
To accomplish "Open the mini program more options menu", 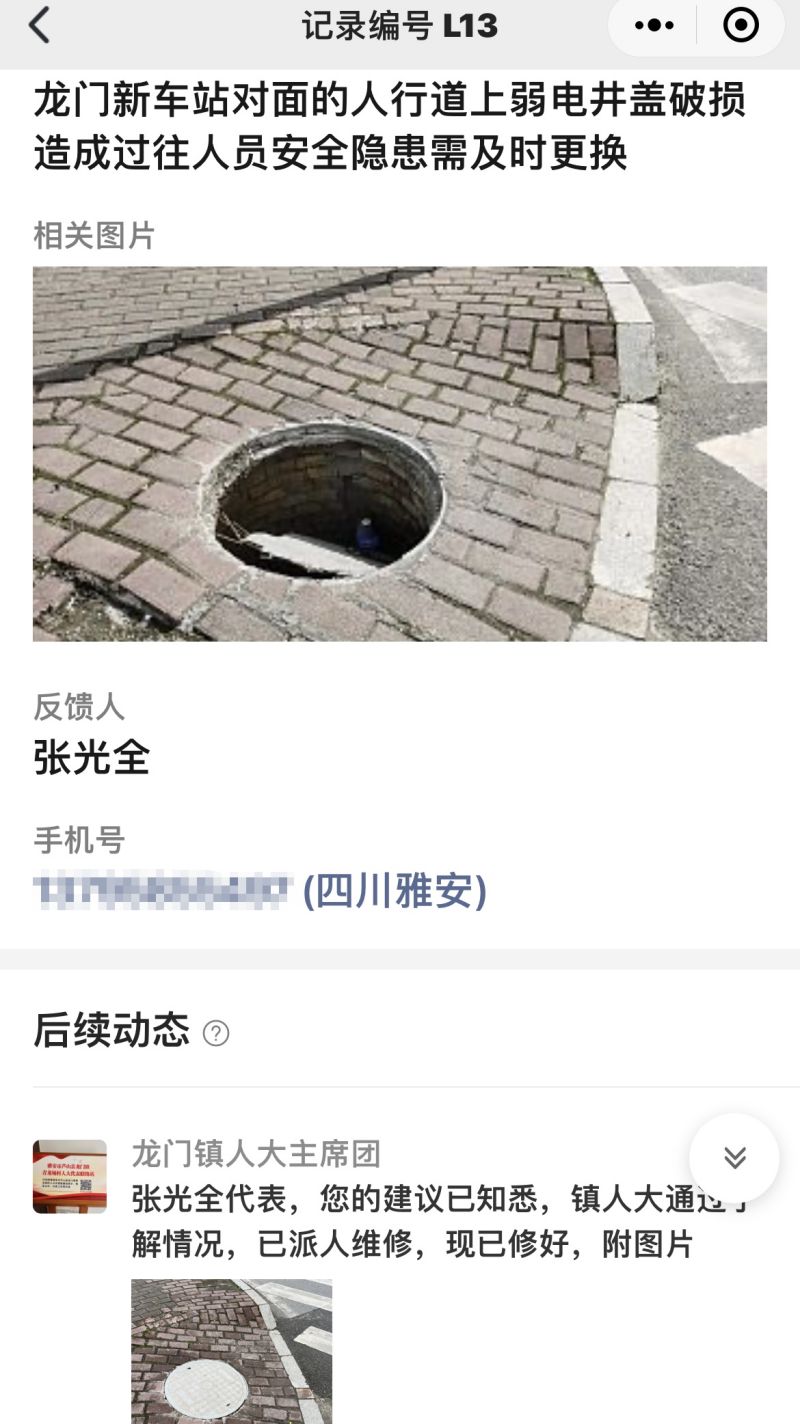I will (x=655, y=26).
